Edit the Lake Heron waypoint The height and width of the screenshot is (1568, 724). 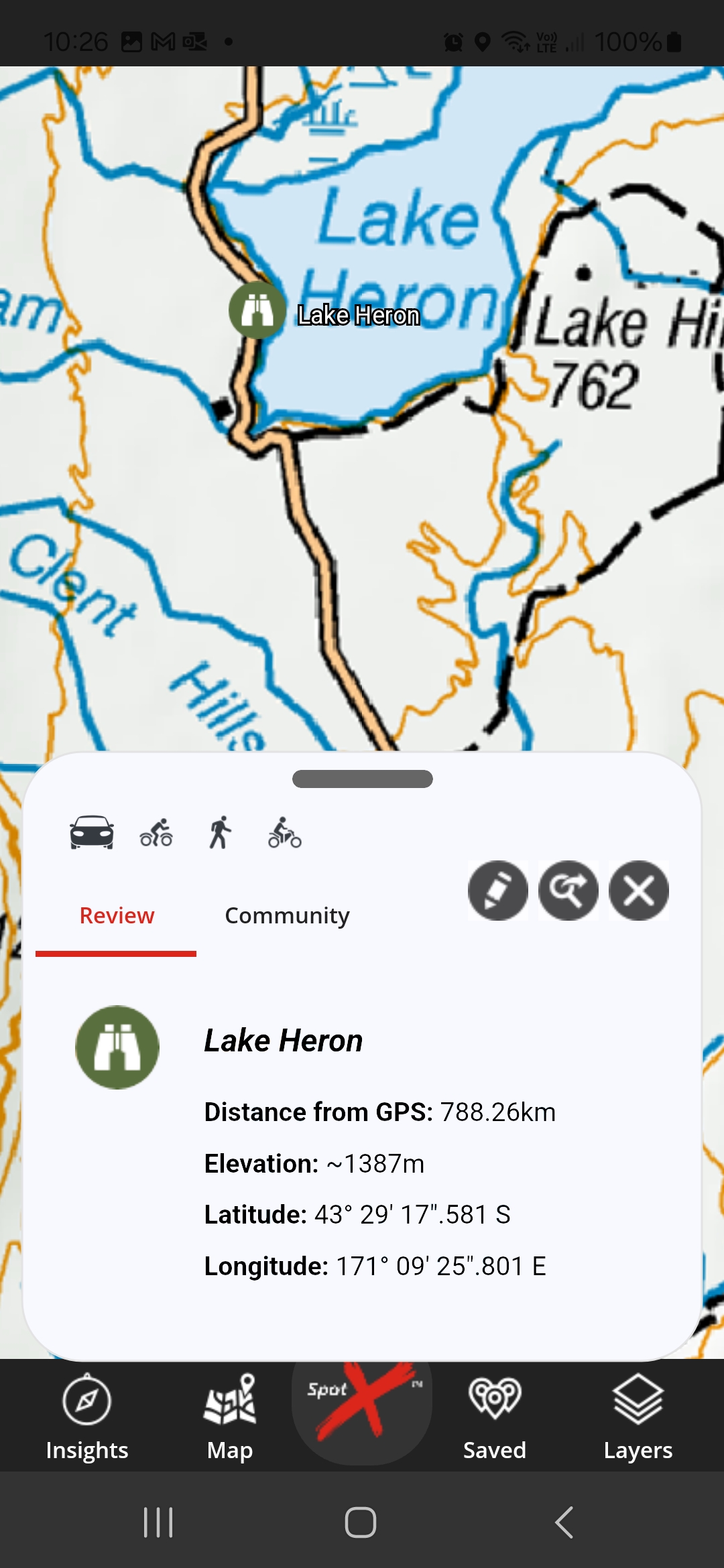(497, 891)
